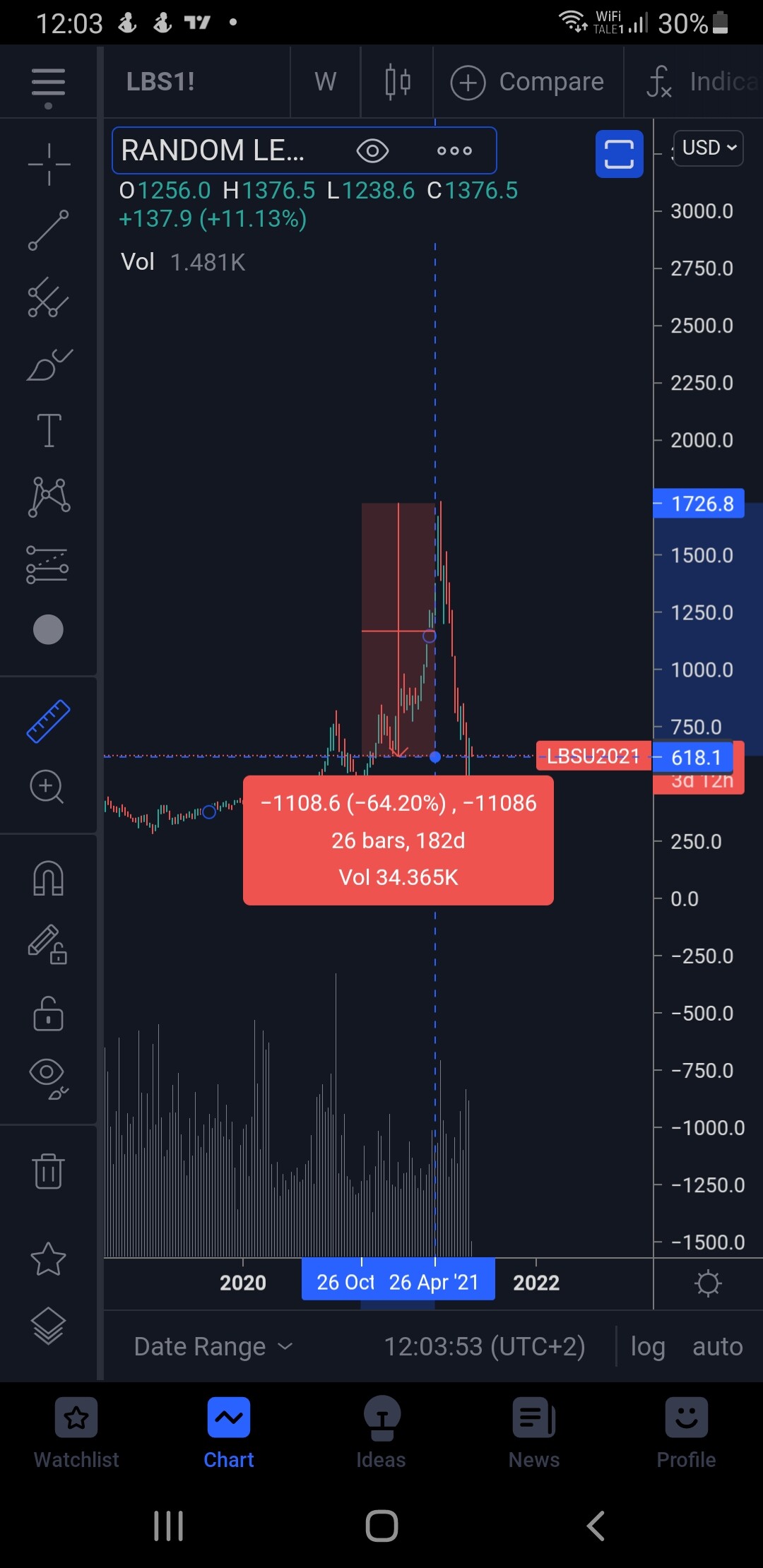Screen dimensions: 763x1568
Task: Activate the zoom-in magnifier tool
Action: click(x=47, y=787)
